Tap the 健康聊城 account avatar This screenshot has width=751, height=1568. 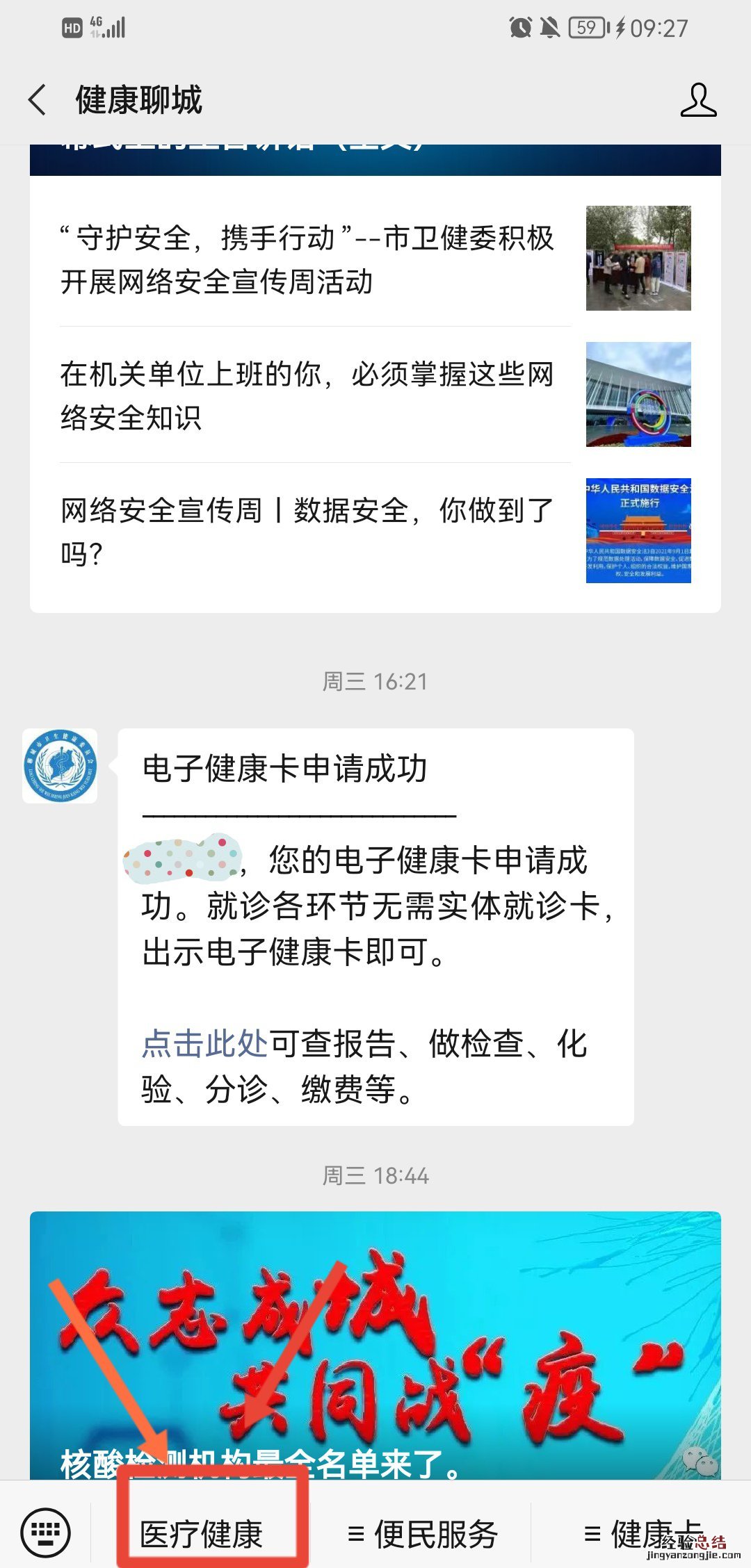point(60,766)
